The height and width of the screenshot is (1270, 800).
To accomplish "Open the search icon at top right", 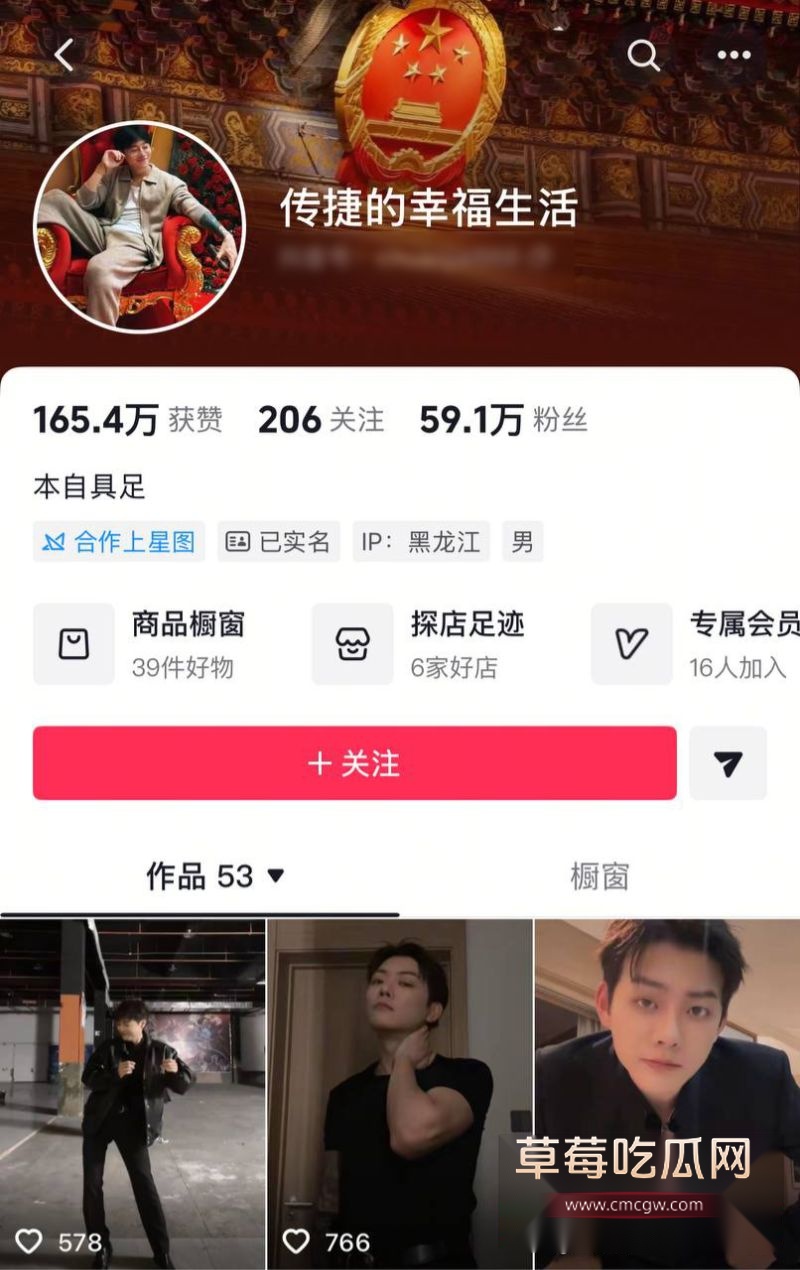I will tap(643, 57).
